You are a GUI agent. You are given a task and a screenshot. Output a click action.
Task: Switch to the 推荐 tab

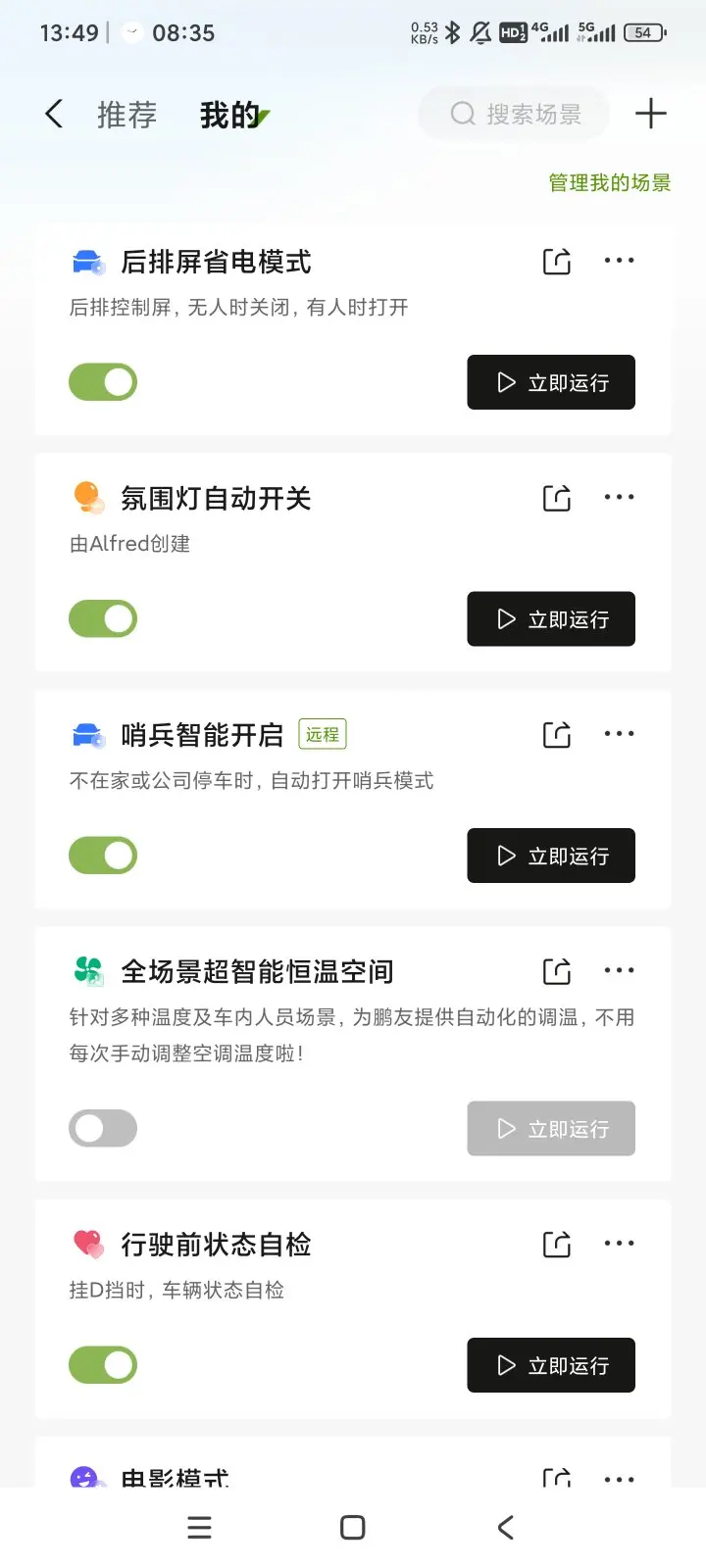tap(126, 115)
